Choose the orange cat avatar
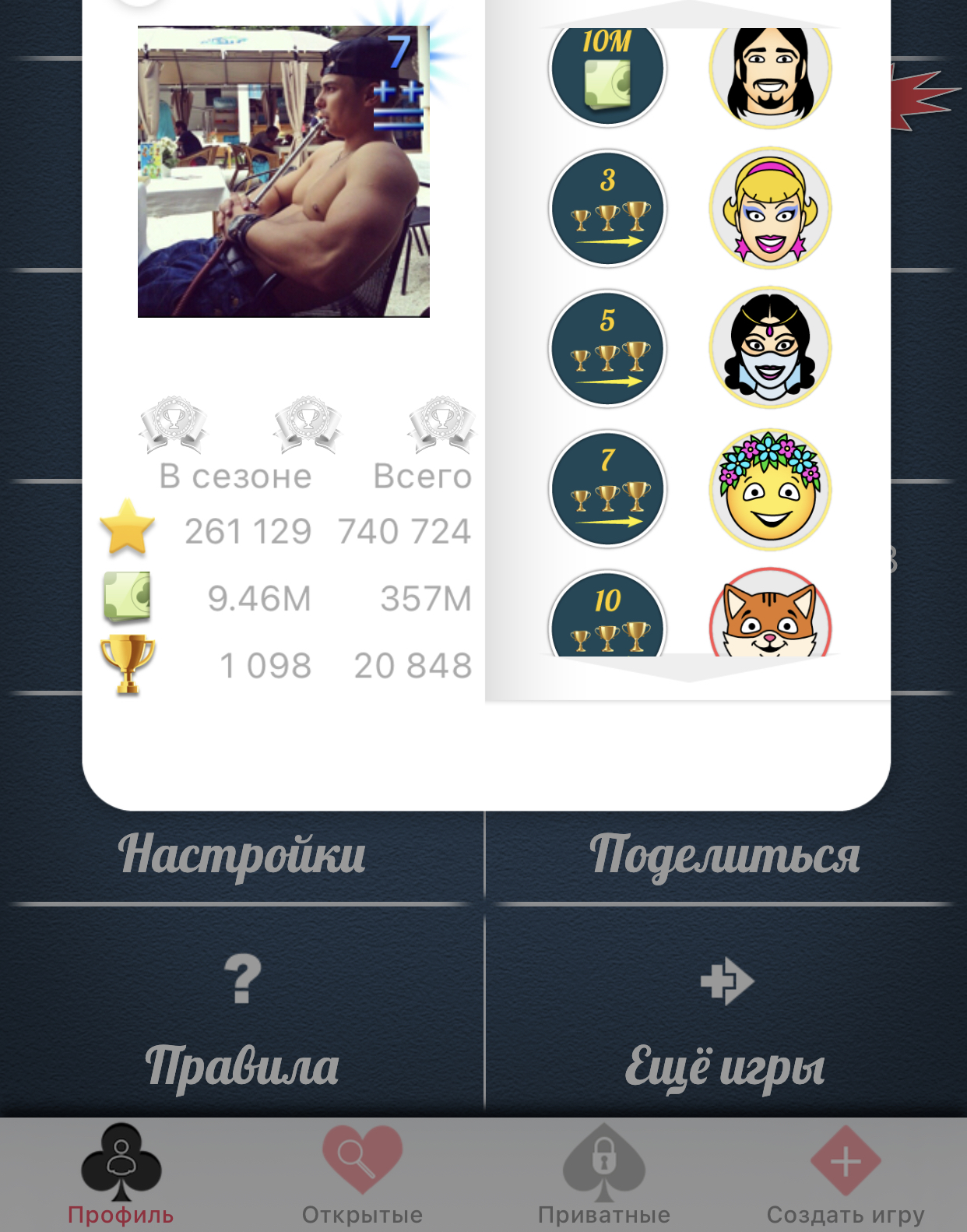This screenshot has width=967, height=1232. pyautogui.click(x=771, y=615)
